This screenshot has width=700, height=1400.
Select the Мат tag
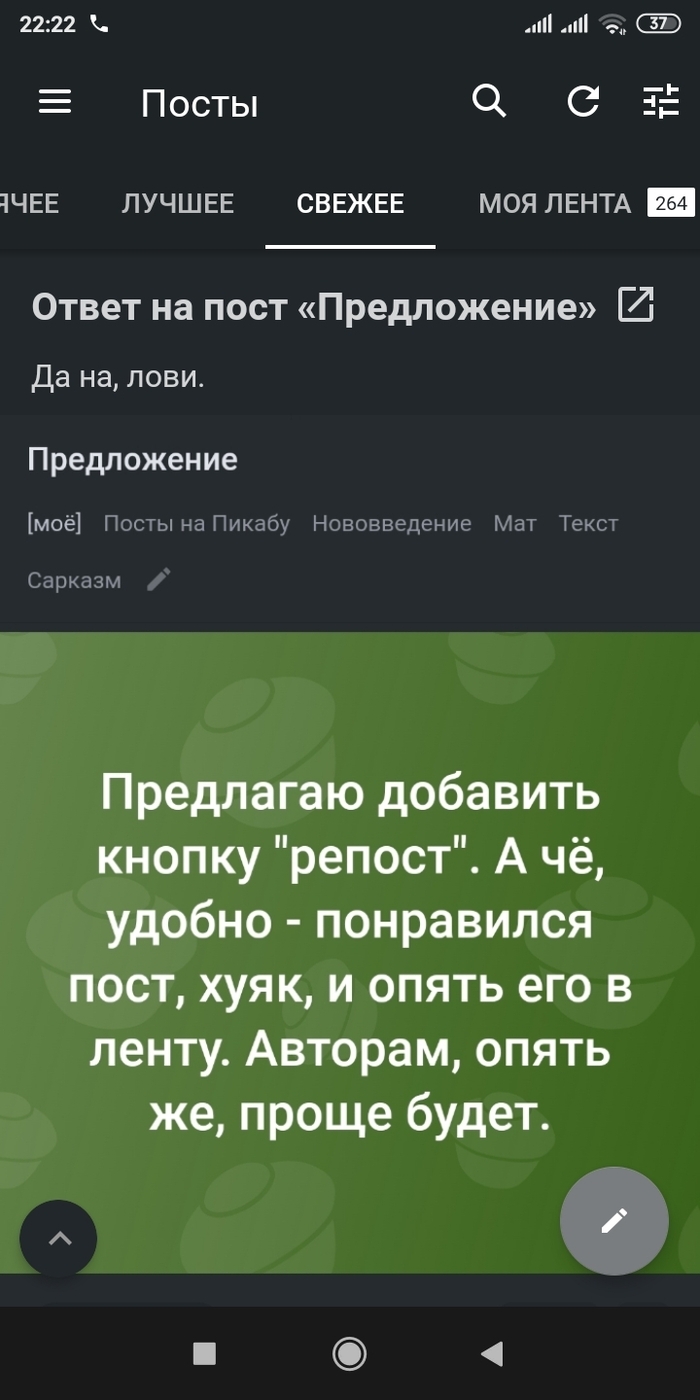click(x=515, y=524)
